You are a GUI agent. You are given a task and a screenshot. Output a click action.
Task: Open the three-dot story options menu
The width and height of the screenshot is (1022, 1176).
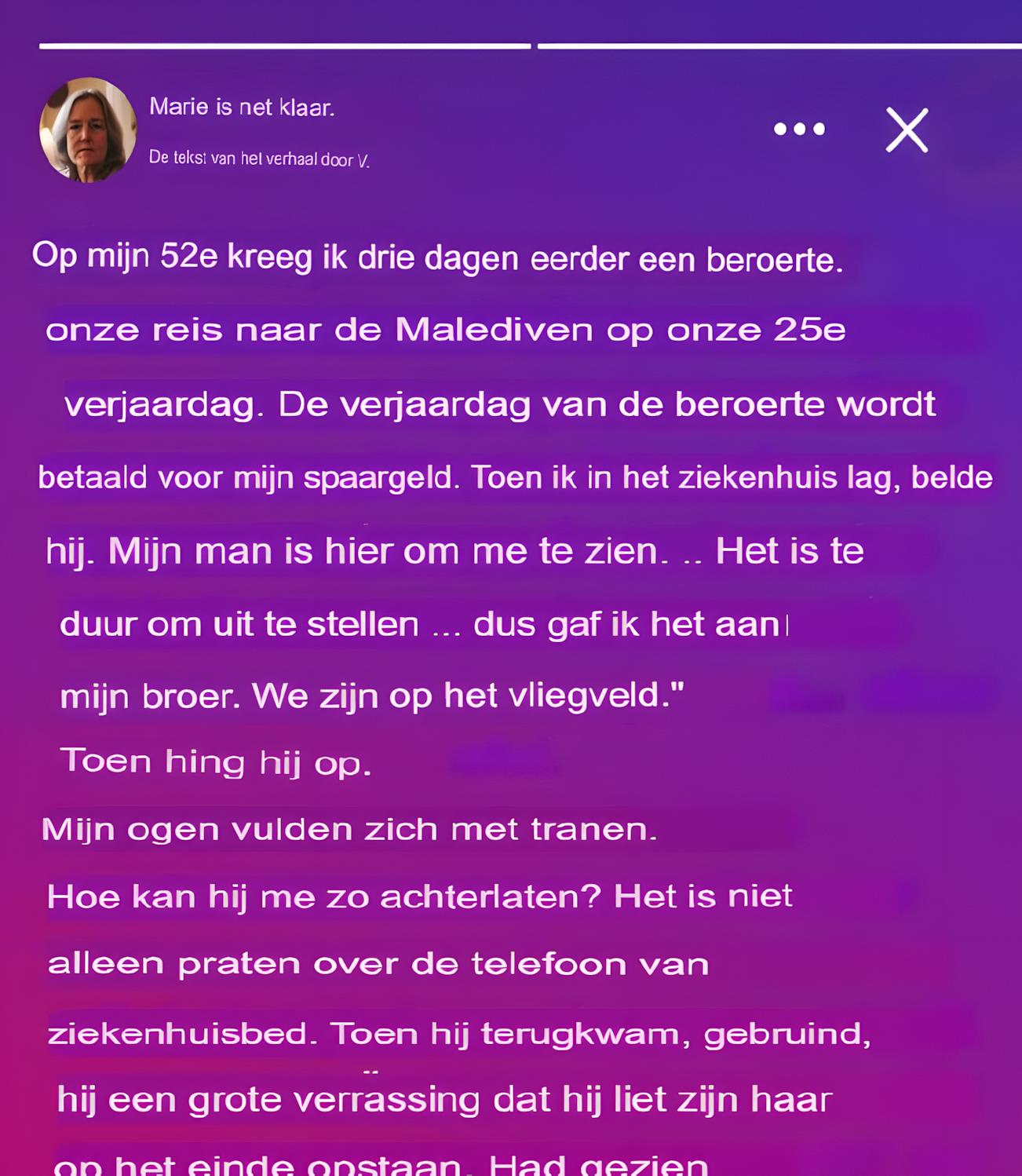(x=799, y=130)
